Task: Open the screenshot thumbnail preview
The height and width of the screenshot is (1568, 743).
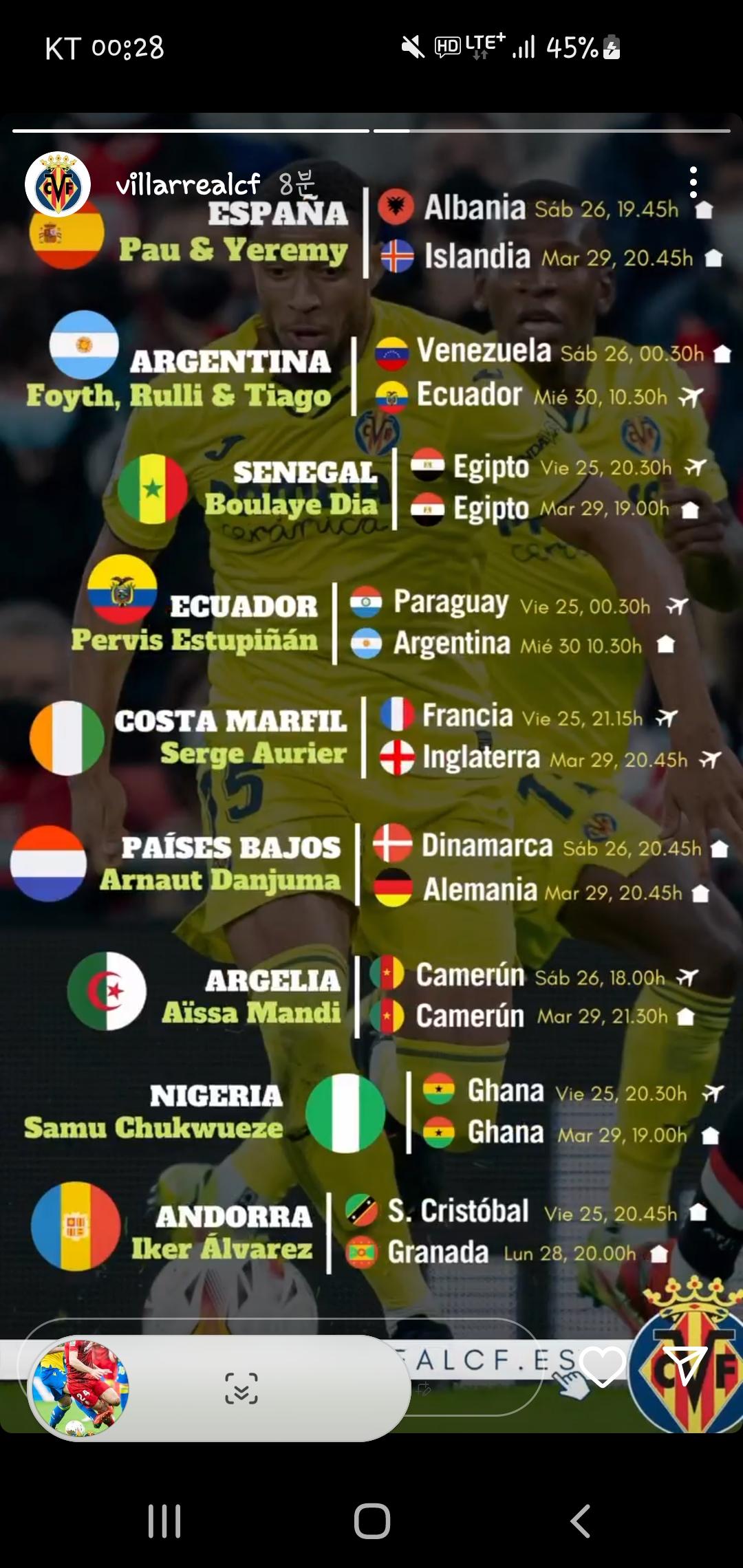Action: [x=79, y=1387]
